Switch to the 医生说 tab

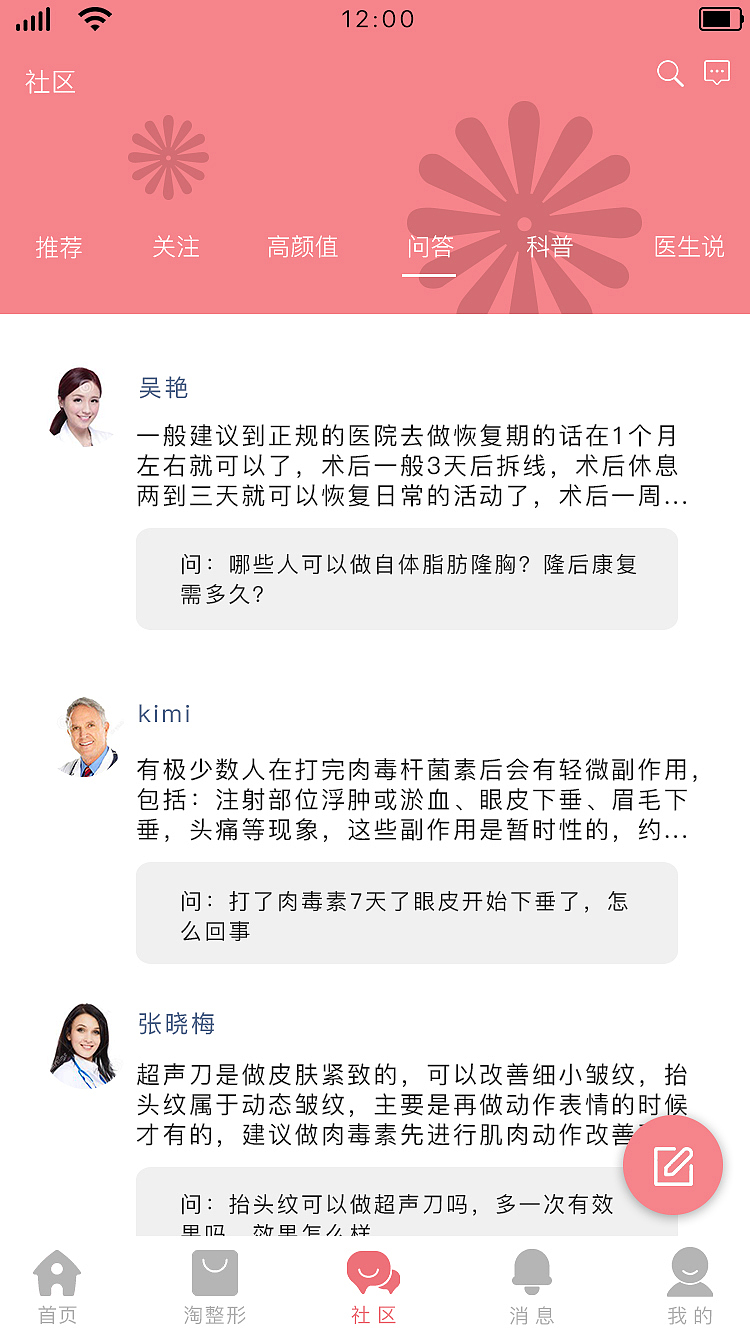pos(688,248)
